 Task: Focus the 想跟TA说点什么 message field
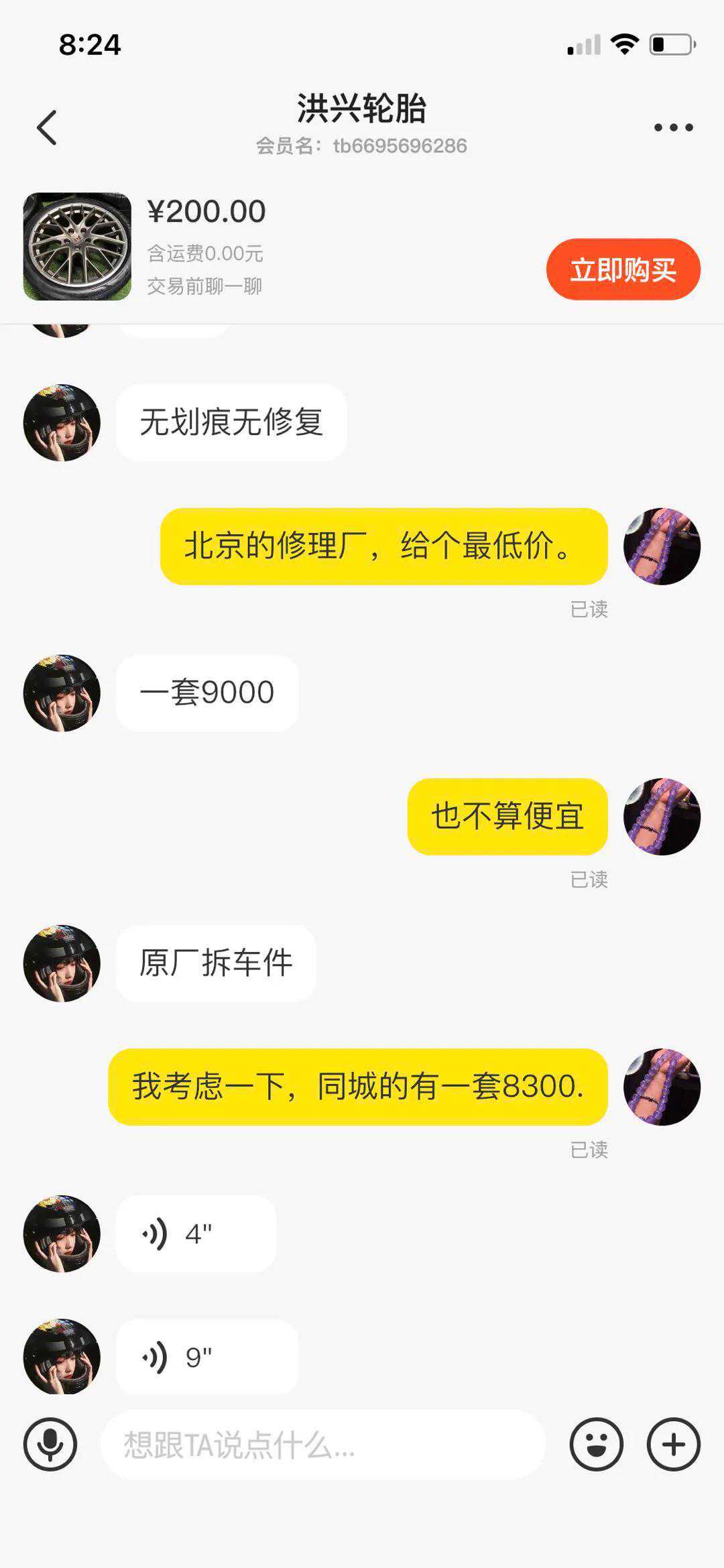322,1445
